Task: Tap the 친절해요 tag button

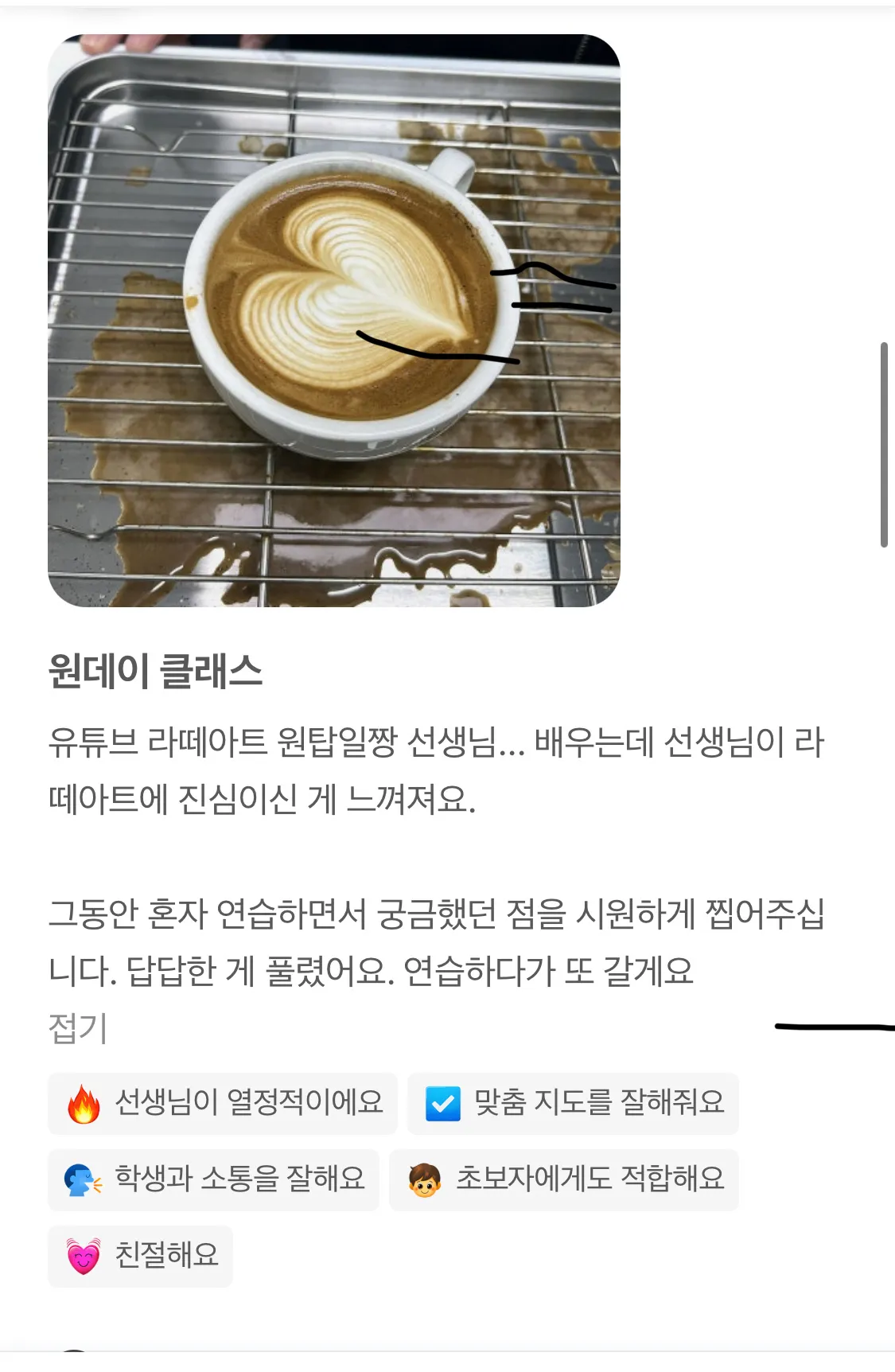Action: pos(140,1255)
